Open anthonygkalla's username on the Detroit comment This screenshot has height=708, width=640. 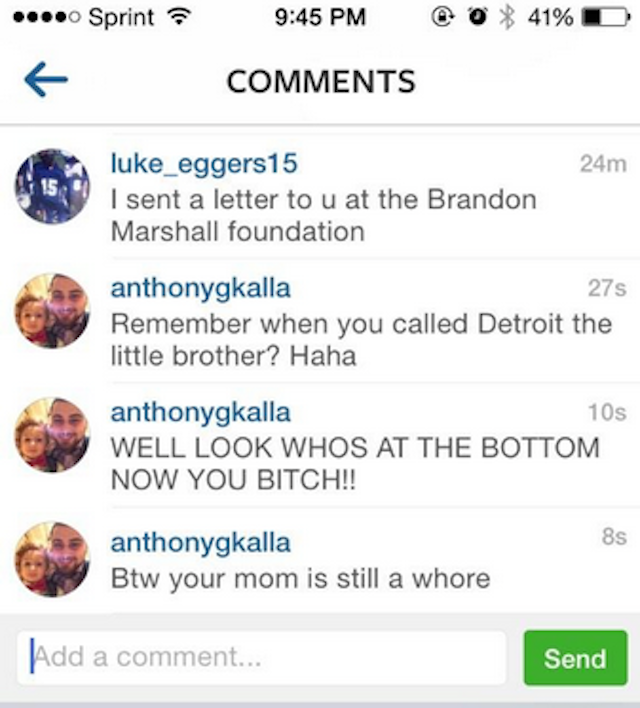coord(200,289)
